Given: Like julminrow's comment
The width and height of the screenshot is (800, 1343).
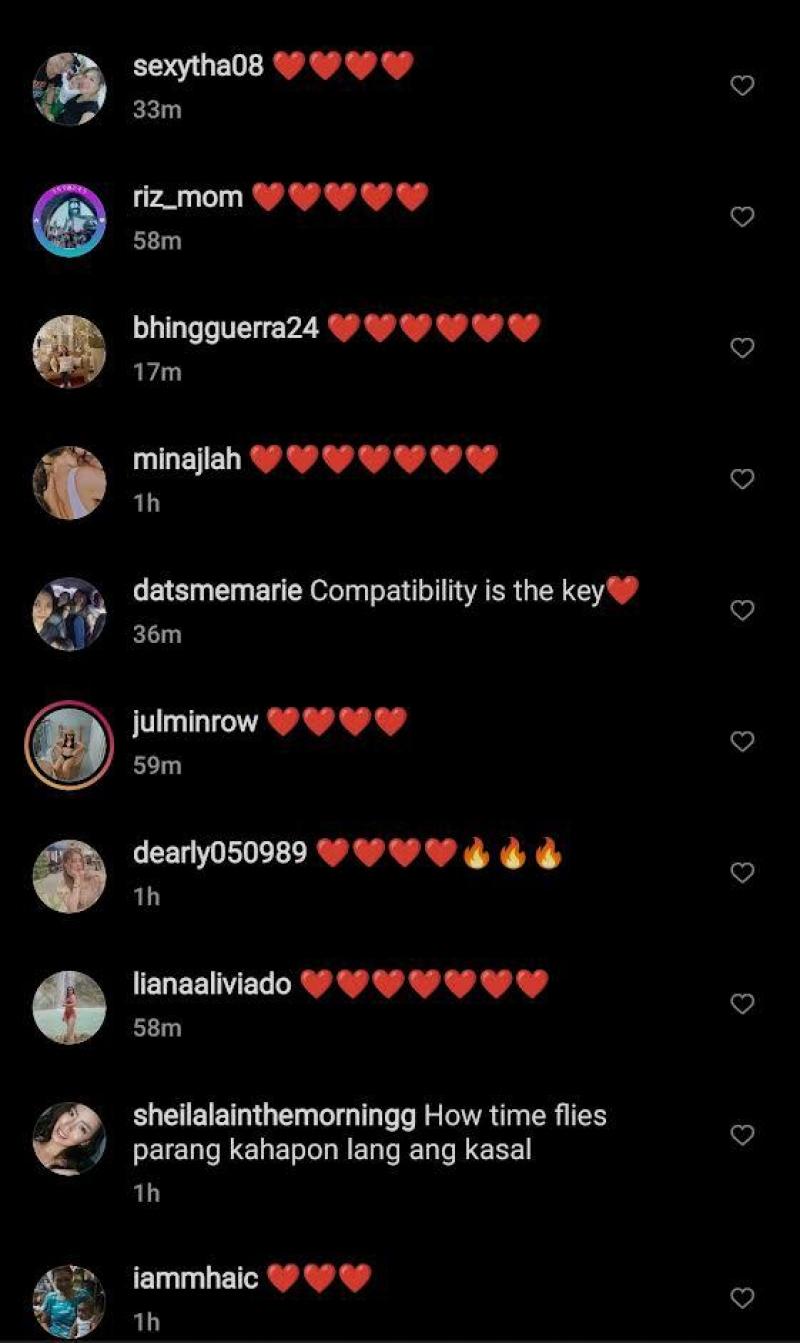Looking at the screenshot, I should [742, 741].
